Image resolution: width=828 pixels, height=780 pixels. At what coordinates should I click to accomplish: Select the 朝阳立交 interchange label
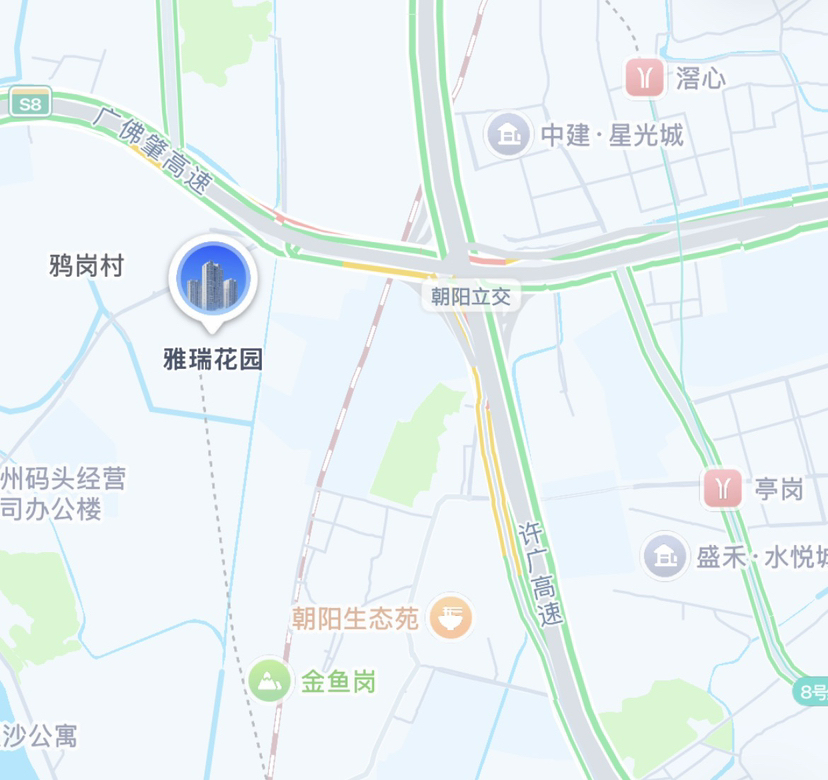tap(471, 296)
